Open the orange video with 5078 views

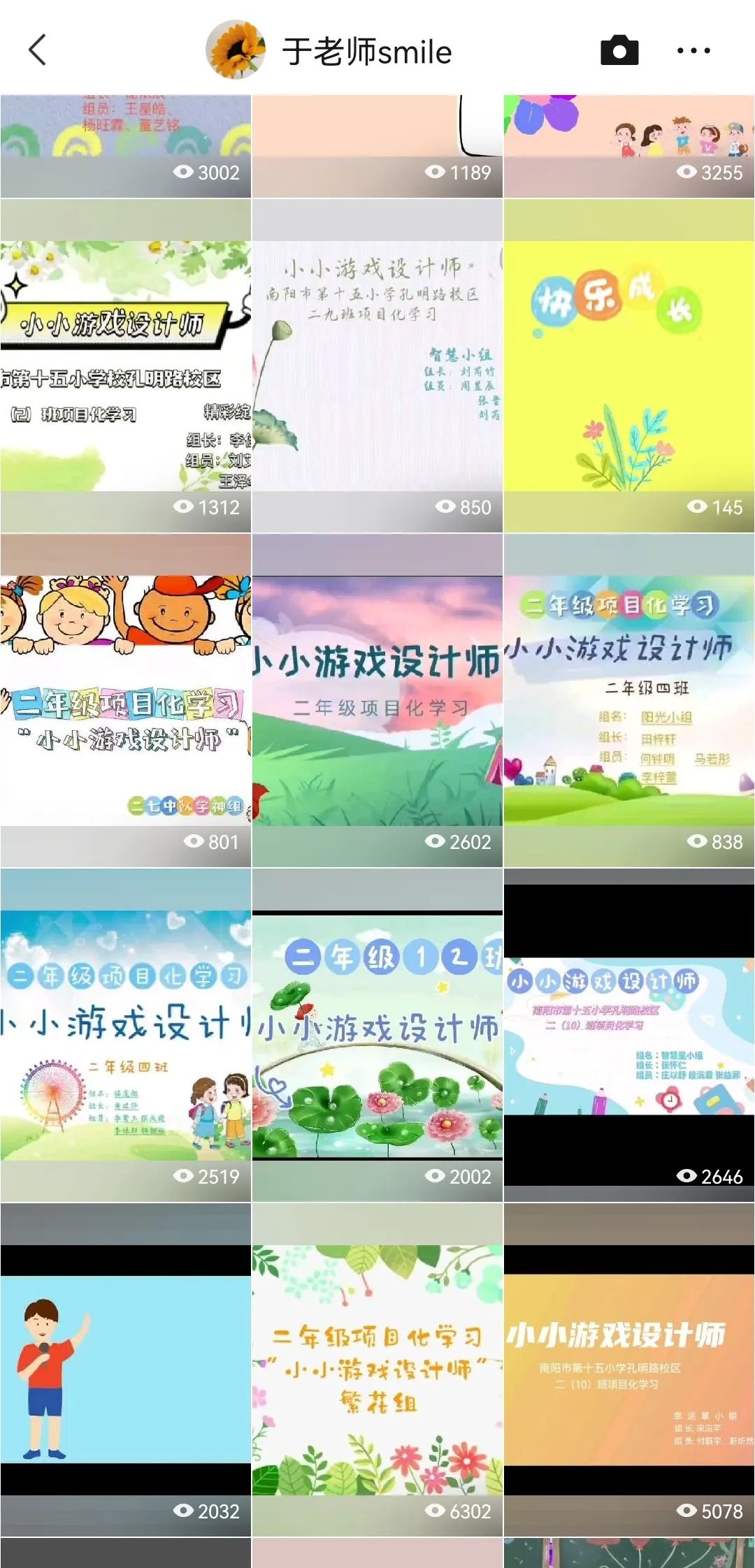tap(629, 1370)
